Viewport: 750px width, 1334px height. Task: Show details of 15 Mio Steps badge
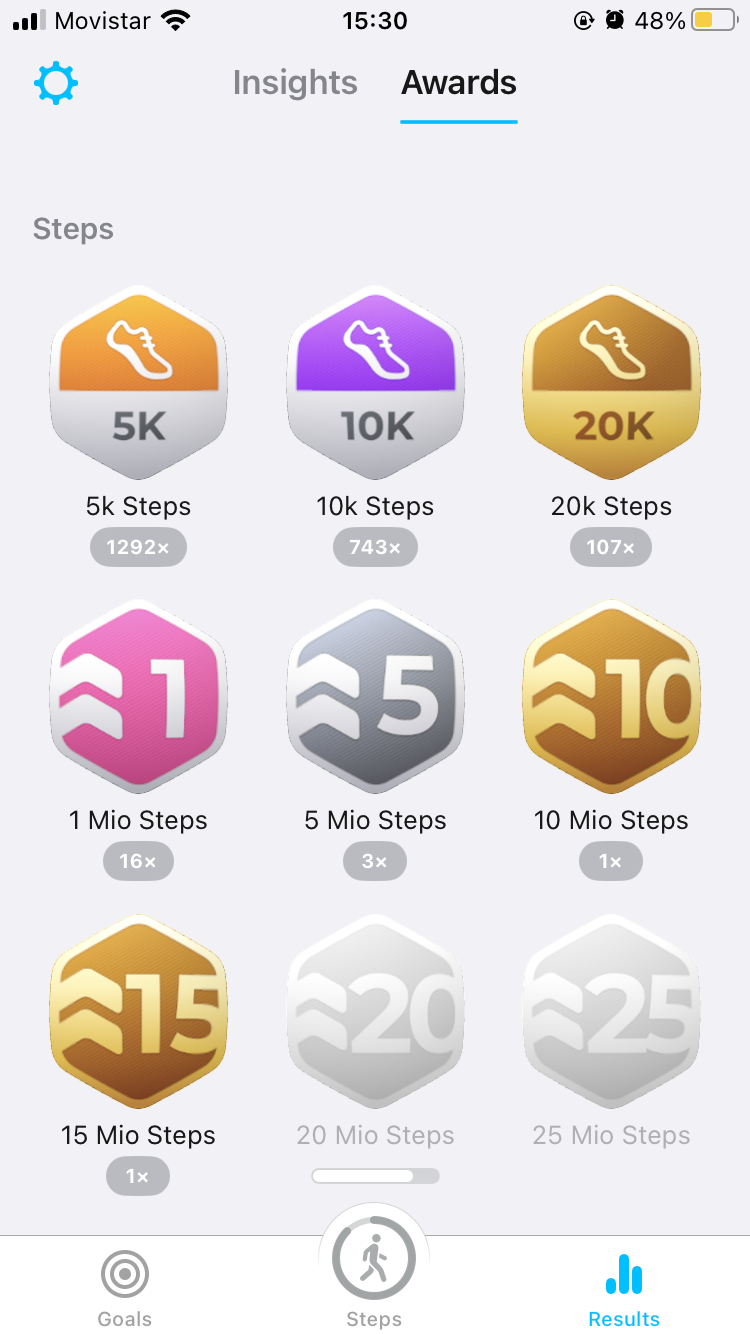coord(138,1011)
